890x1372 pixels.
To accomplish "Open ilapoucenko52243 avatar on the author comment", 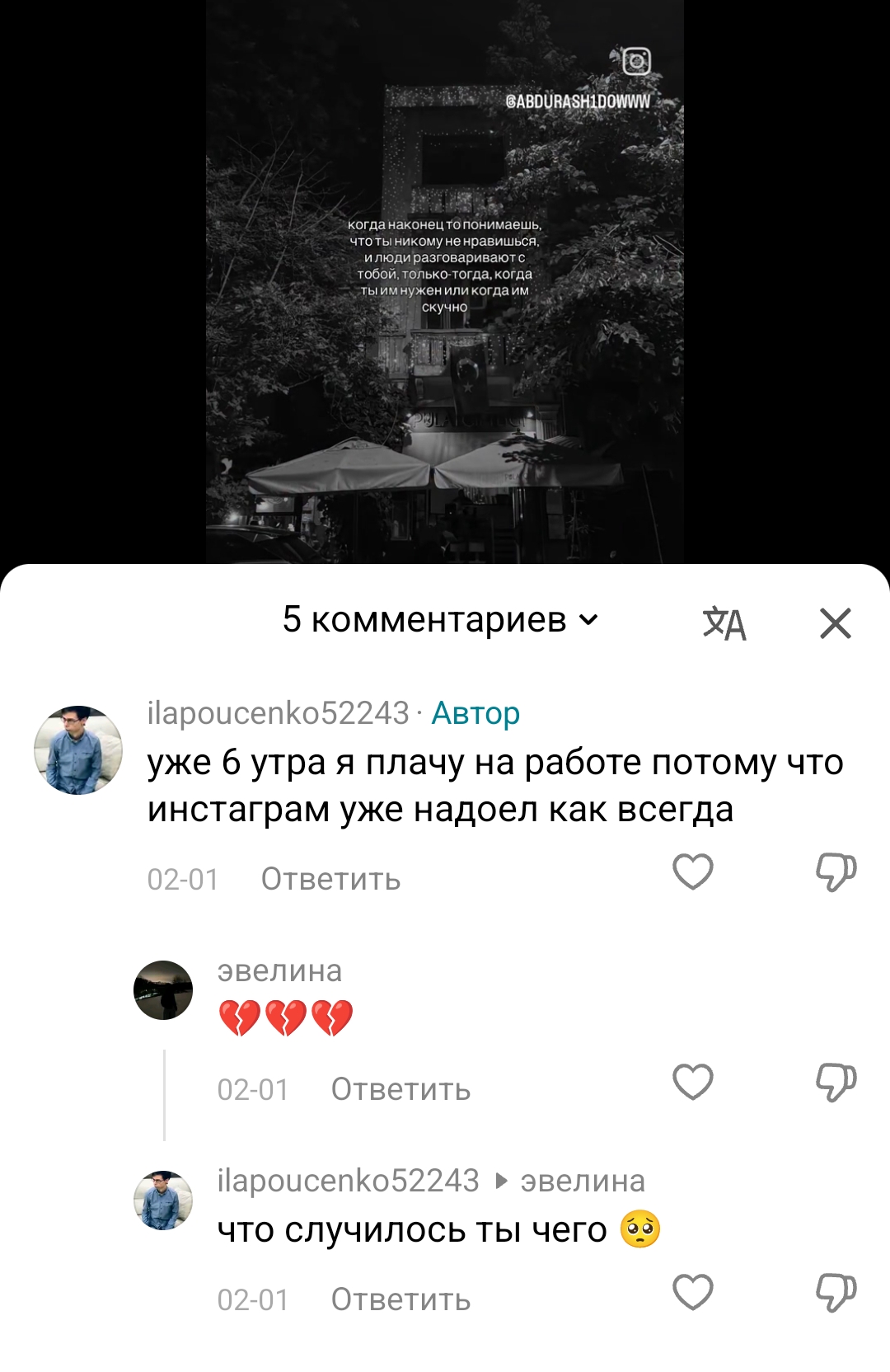I will pyautogui.click(x=78, y=750).
